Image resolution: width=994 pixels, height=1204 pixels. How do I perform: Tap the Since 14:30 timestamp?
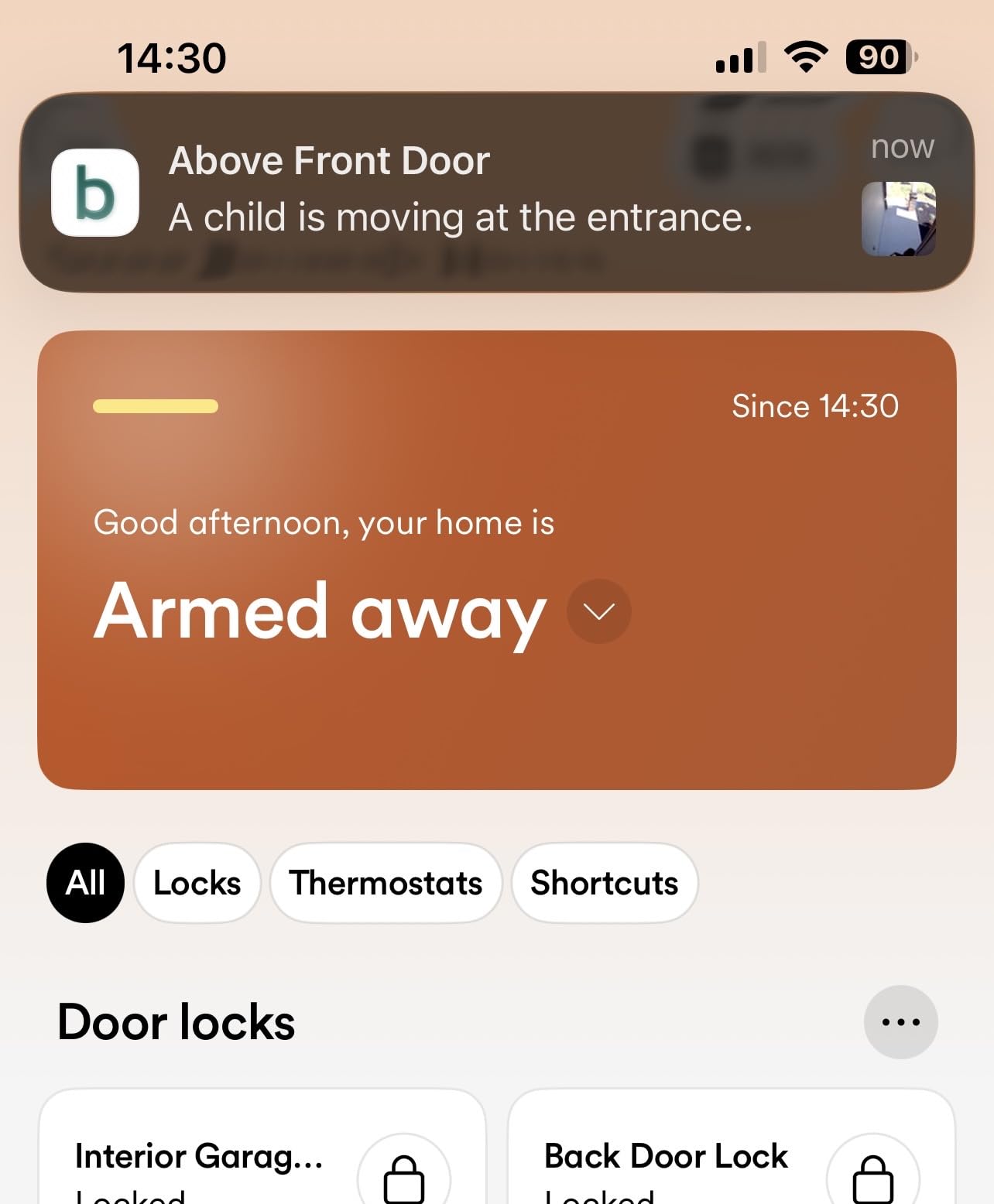point(814,406)
